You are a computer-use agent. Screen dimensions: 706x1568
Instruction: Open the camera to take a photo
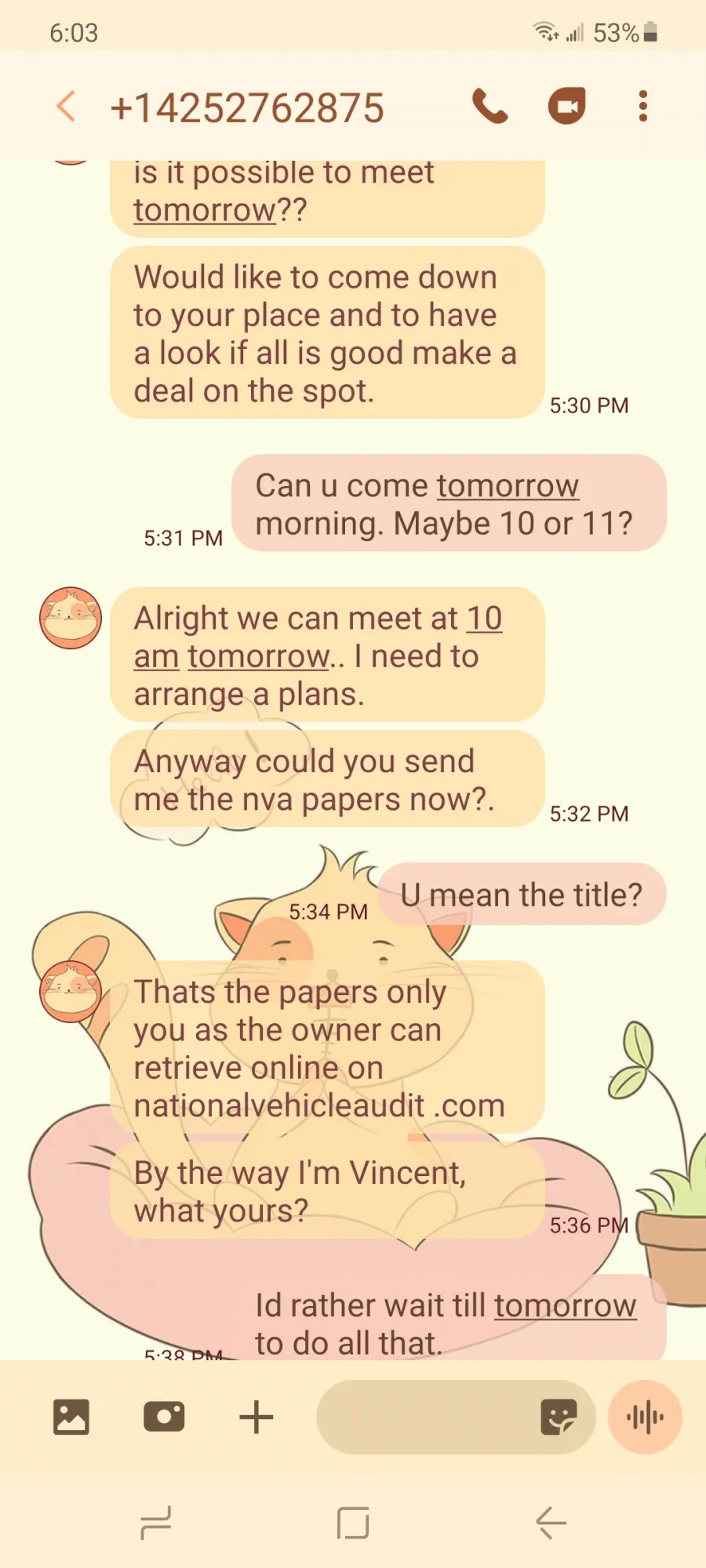click(164, 1417)
